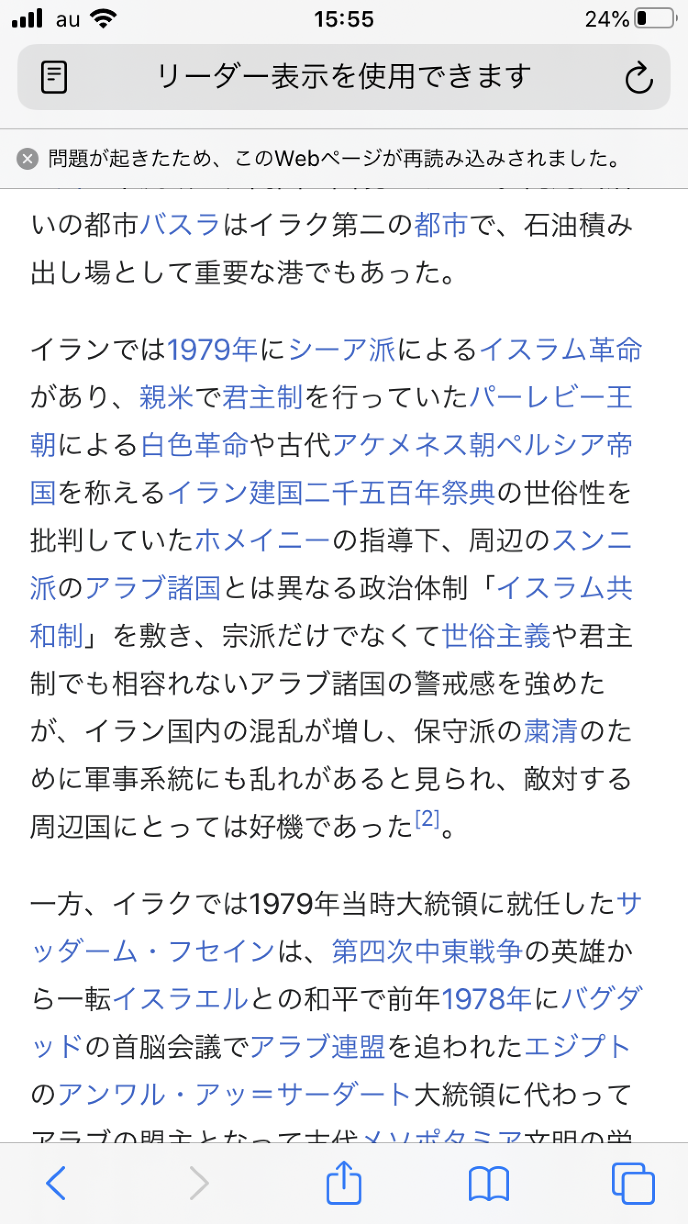Open the 世俗主義 link
The height and width of the screenshot is (1224, 688).
[x=496, y=635]
